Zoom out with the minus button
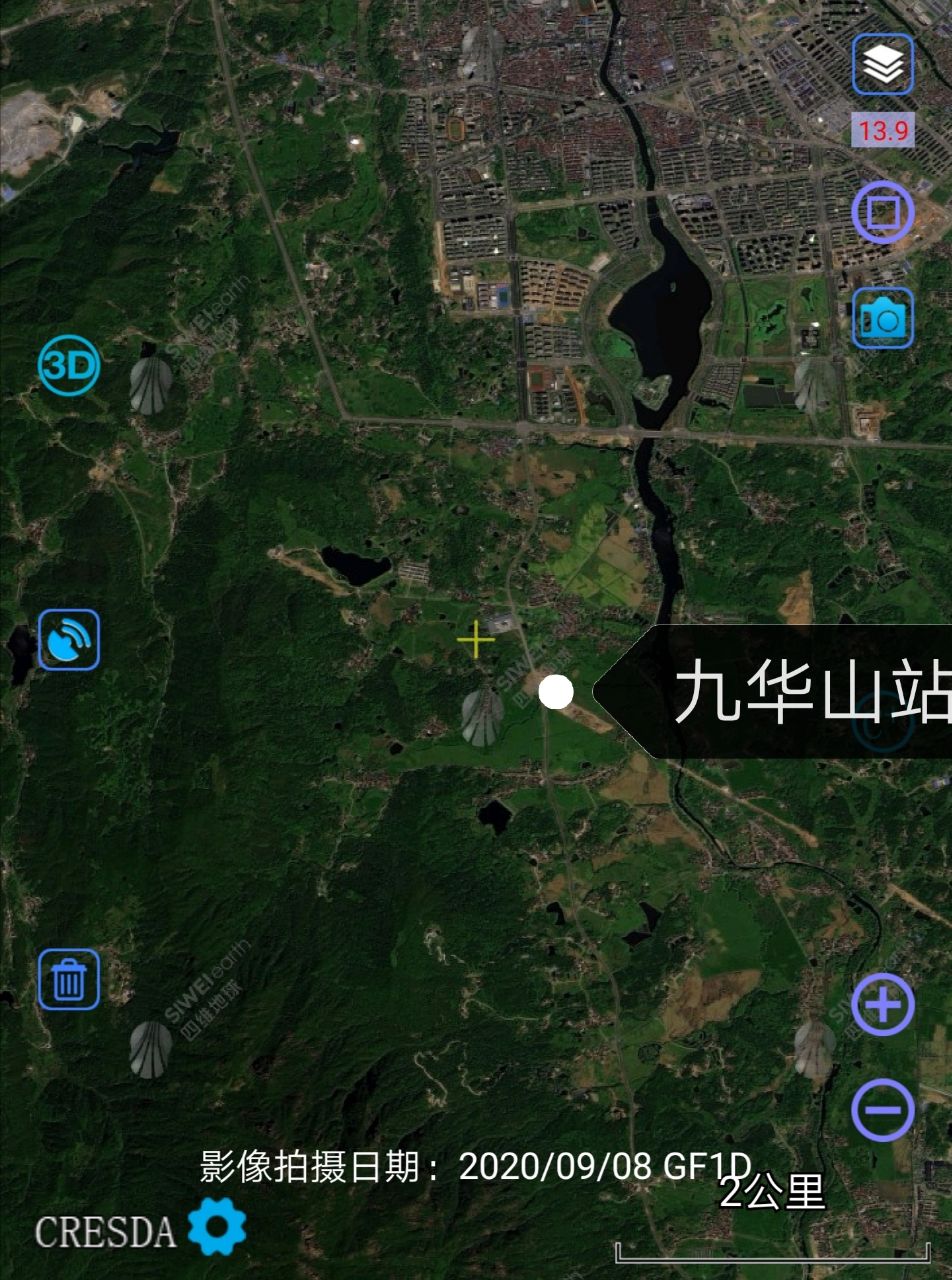 click(x=883, y=1109)
